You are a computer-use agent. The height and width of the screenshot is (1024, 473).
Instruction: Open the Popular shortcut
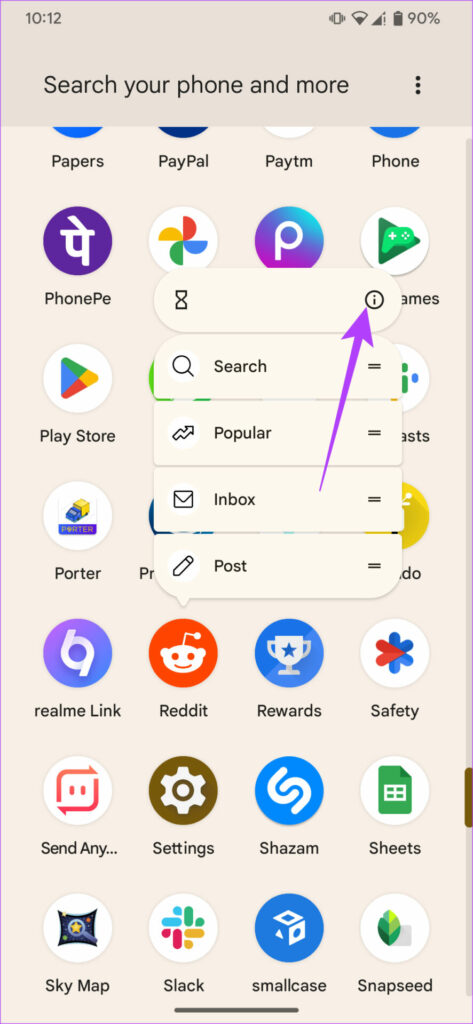tap(278, 433)
